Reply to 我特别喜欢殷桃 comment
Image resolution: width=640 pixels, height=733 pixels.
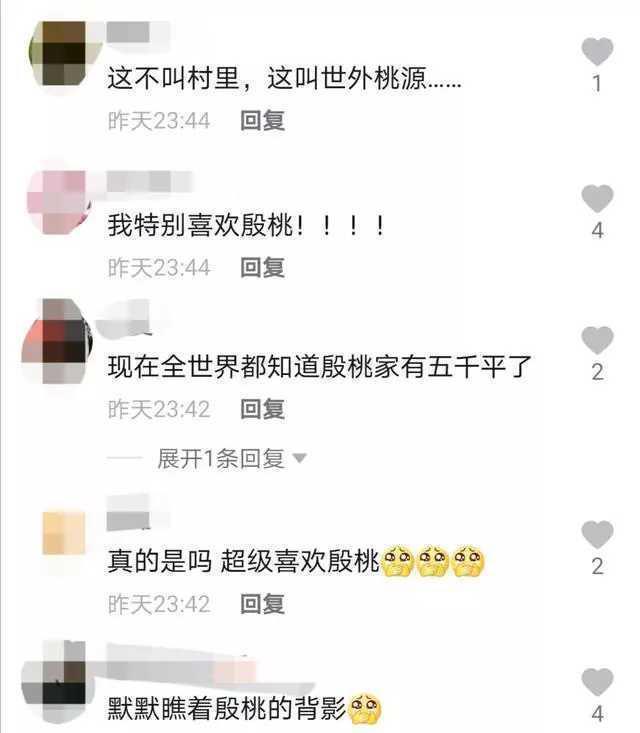click(263, 267)
